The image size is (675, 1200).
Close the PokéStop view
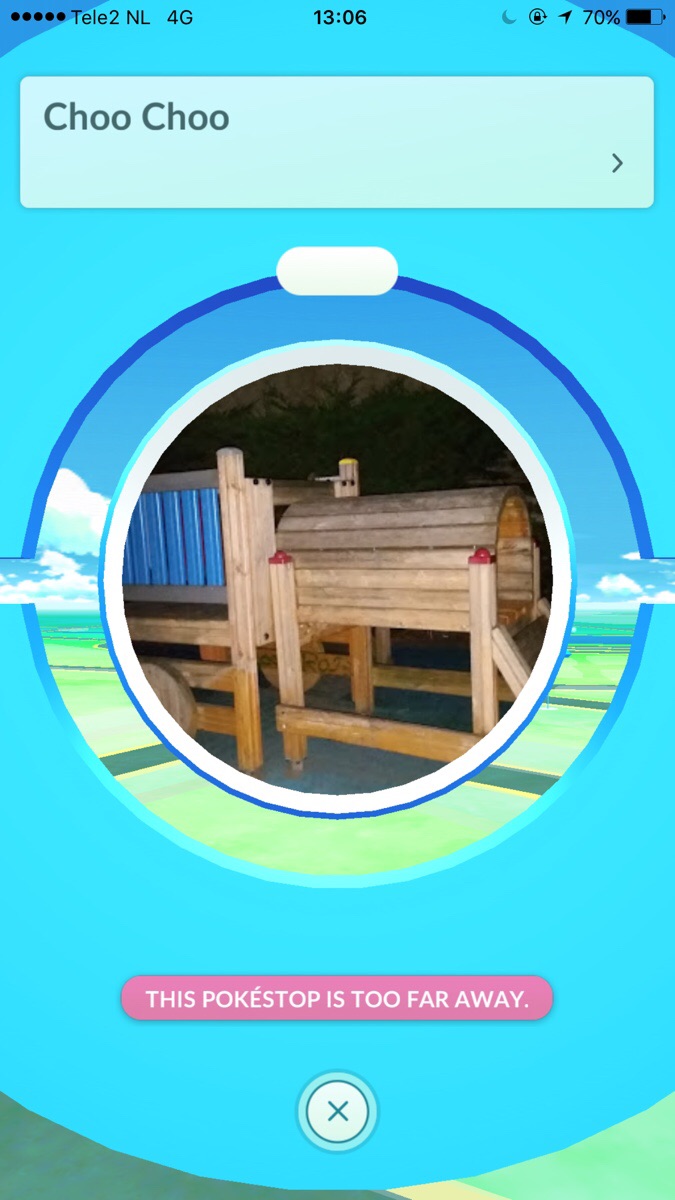point(338,1111)
